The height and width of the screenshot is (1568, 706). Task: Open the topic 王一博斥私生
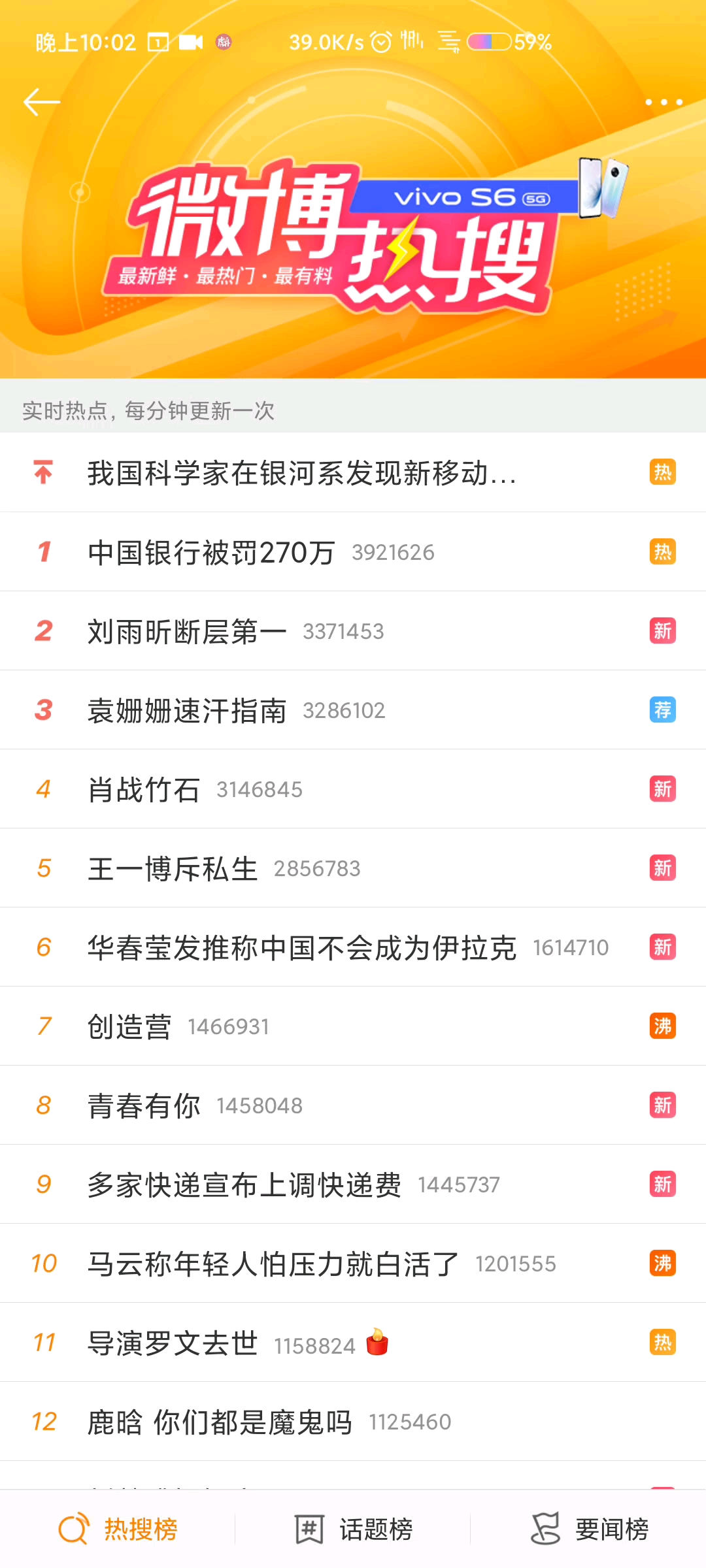coord(173,869)
